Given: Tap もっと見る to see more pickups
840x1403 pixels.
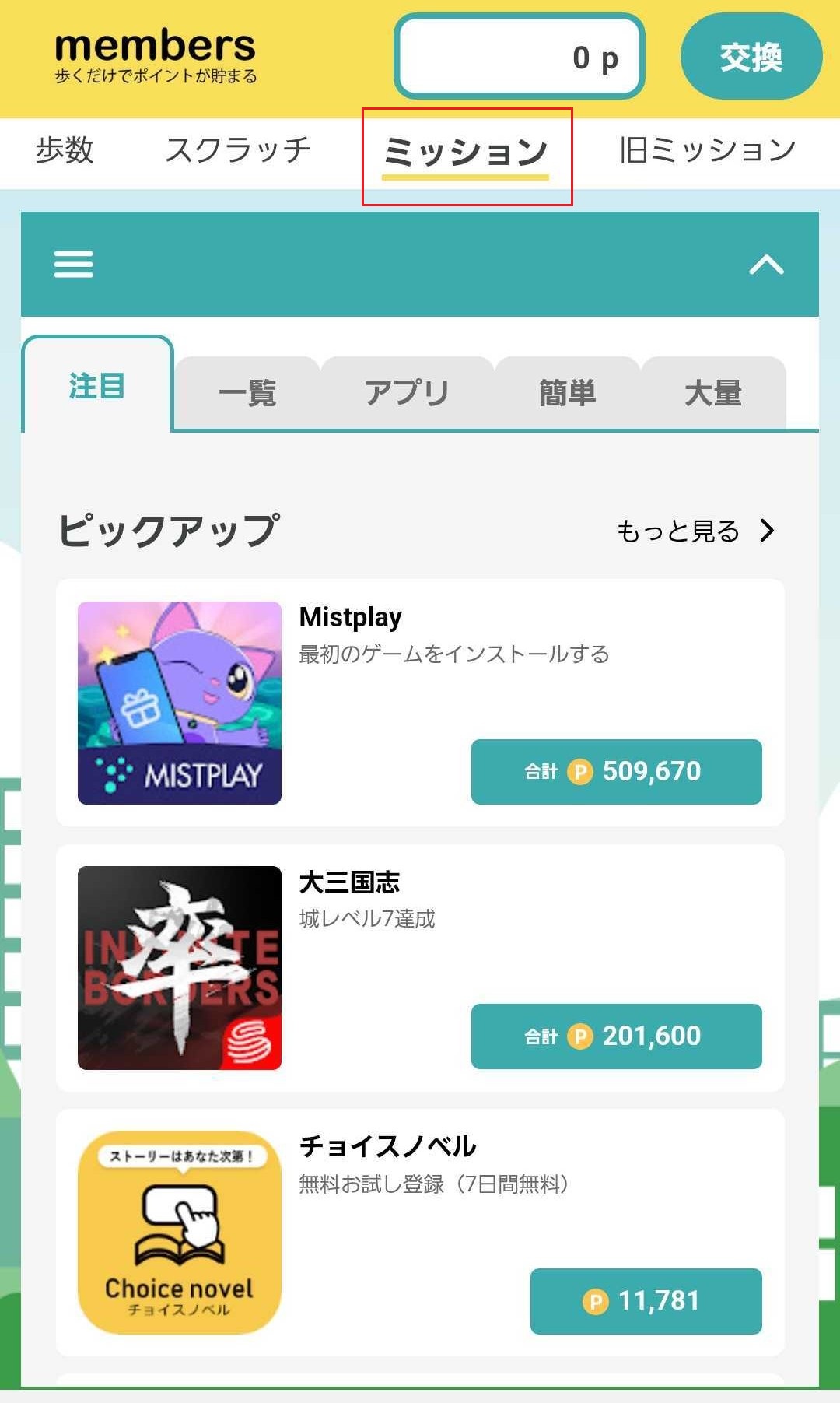Looking at the screenshot, I should pos(695,531).
